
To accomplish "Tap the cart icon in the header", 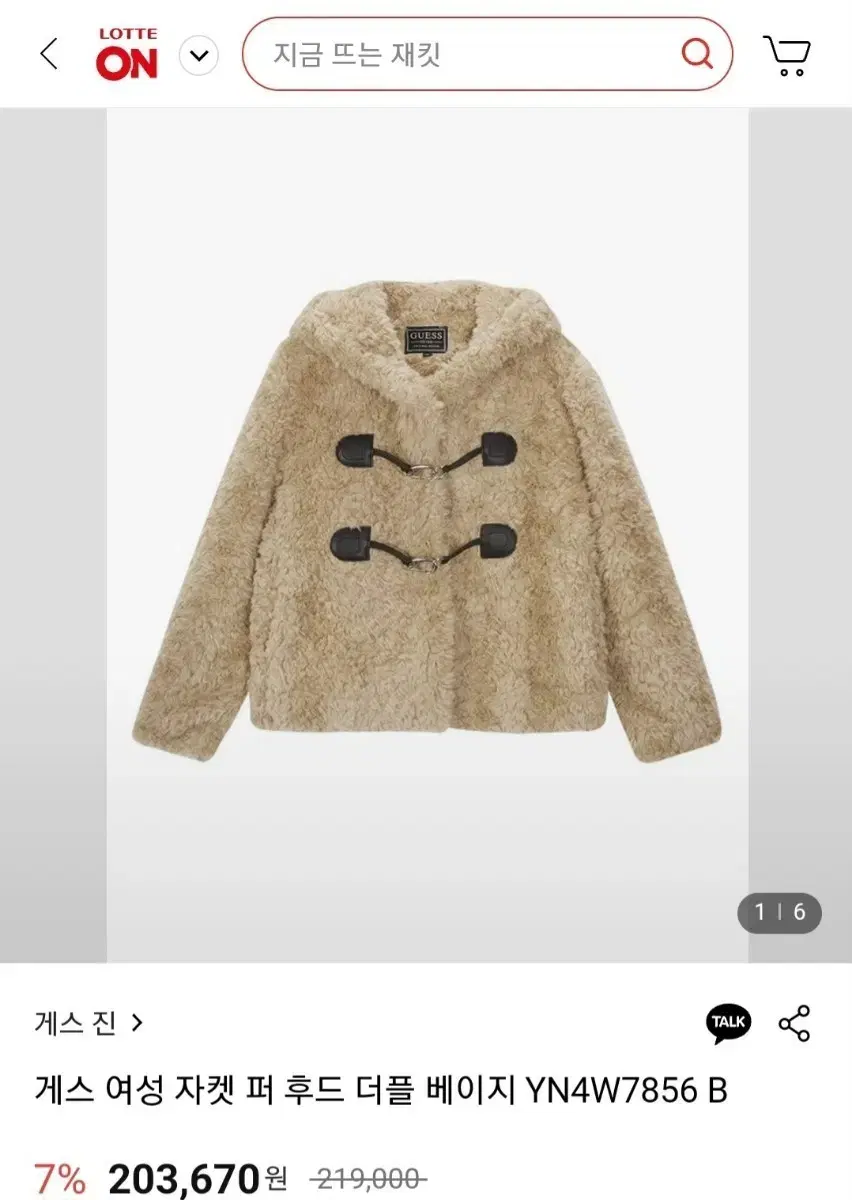I will 789,54.
